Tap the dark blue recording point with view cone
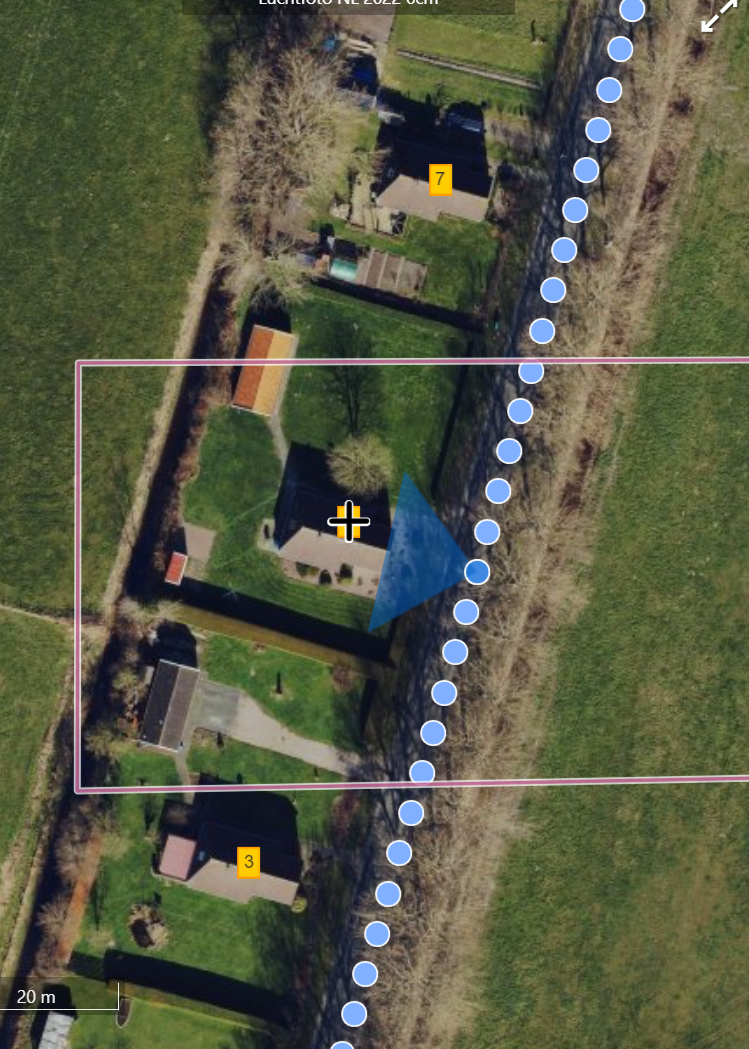This screenshot has width=749, height=1049. (x=477, y=571)
